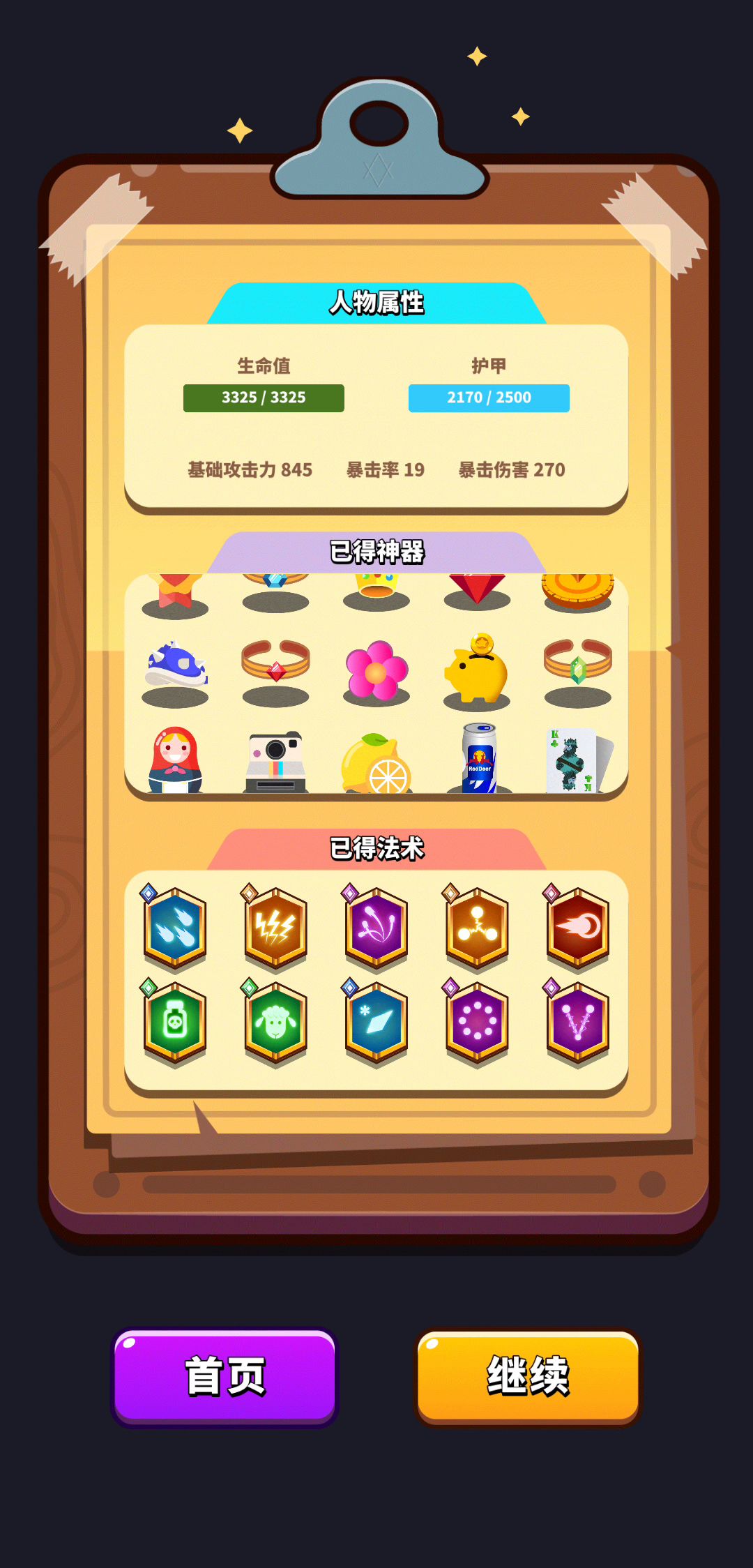Tap the lemon artifact
The height and width of the screenshot is (1568, 753).
click(376, 764)
